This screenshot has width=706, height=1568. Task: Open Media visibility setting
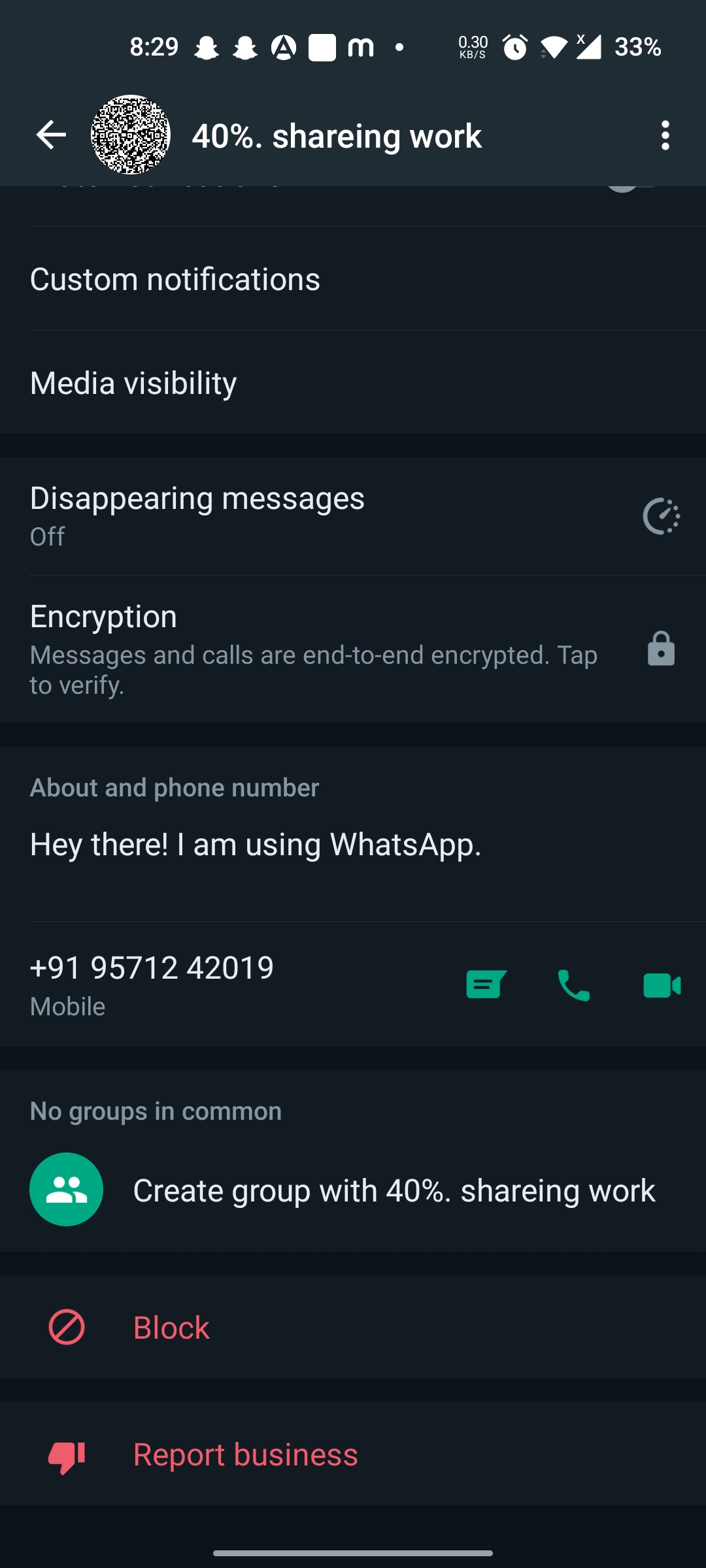click(x=353, y=383)
